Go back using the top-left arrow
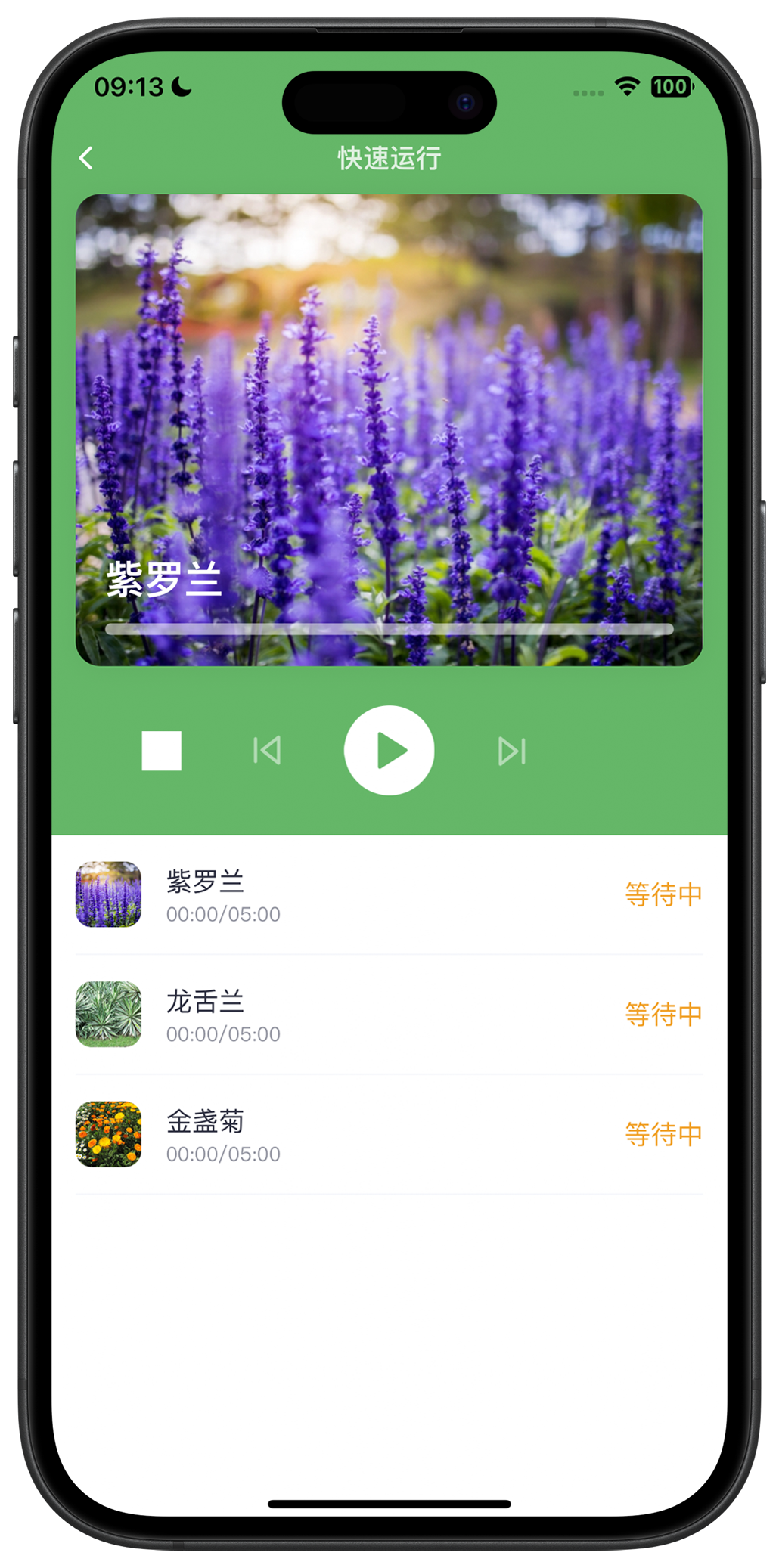 pyautogui.click(x=86, y=158)
